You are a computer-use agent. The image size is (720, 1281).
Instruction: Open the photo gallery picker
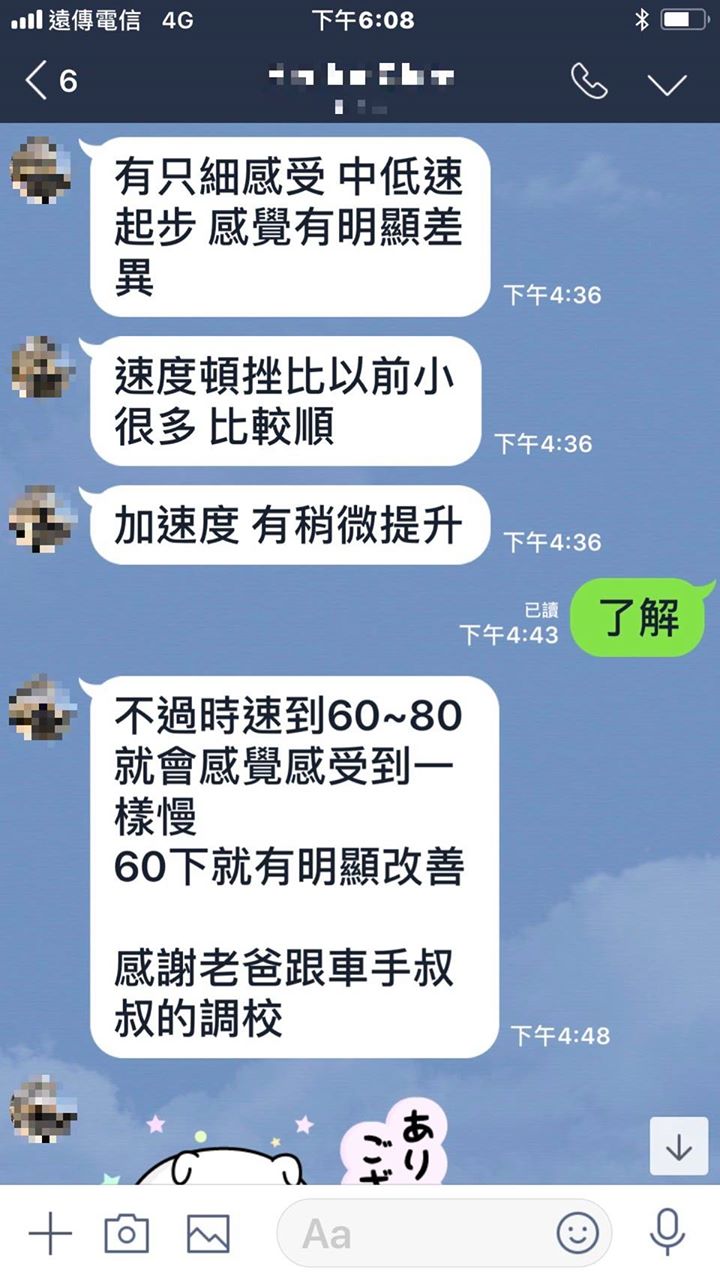[x=208, y=1234]
